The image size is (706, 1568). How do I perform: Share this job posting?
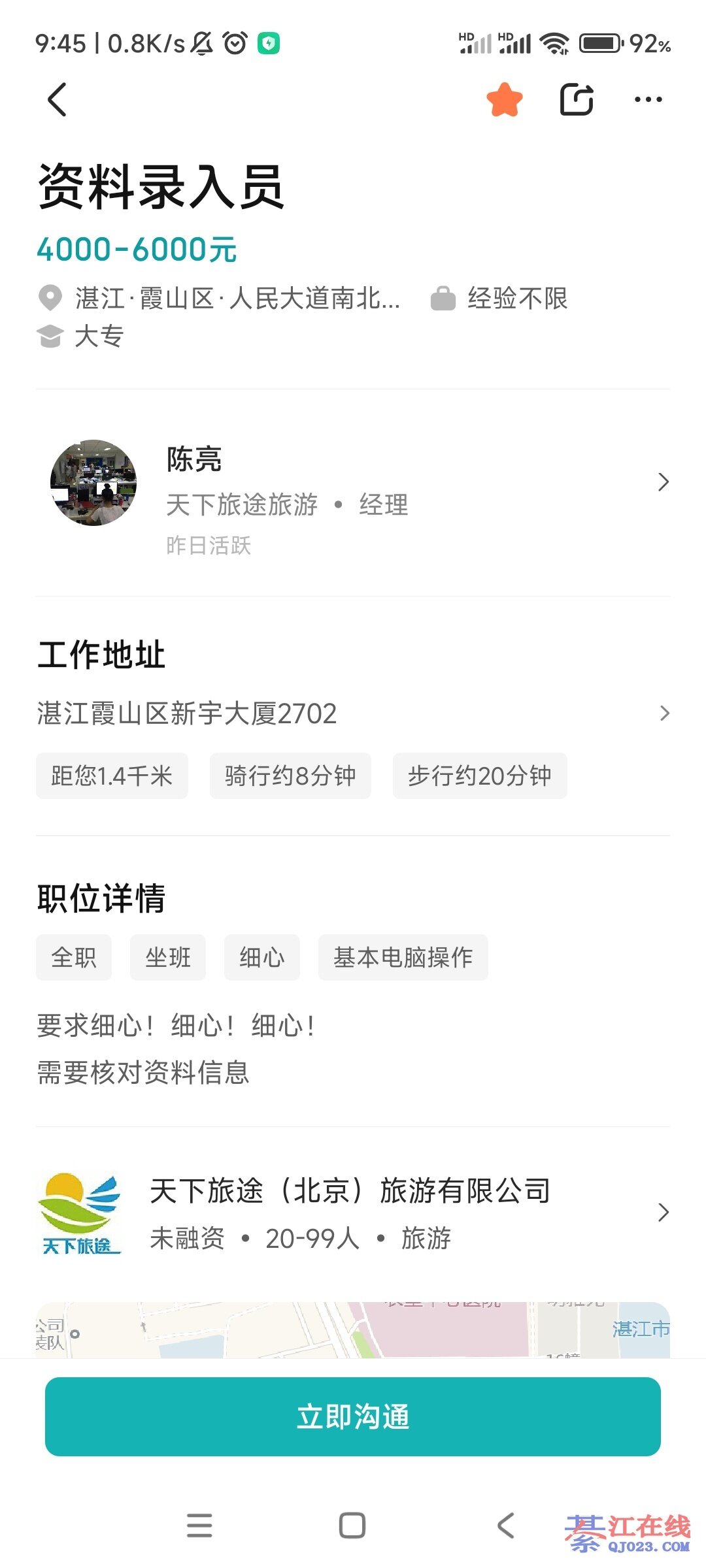point(577,100)
